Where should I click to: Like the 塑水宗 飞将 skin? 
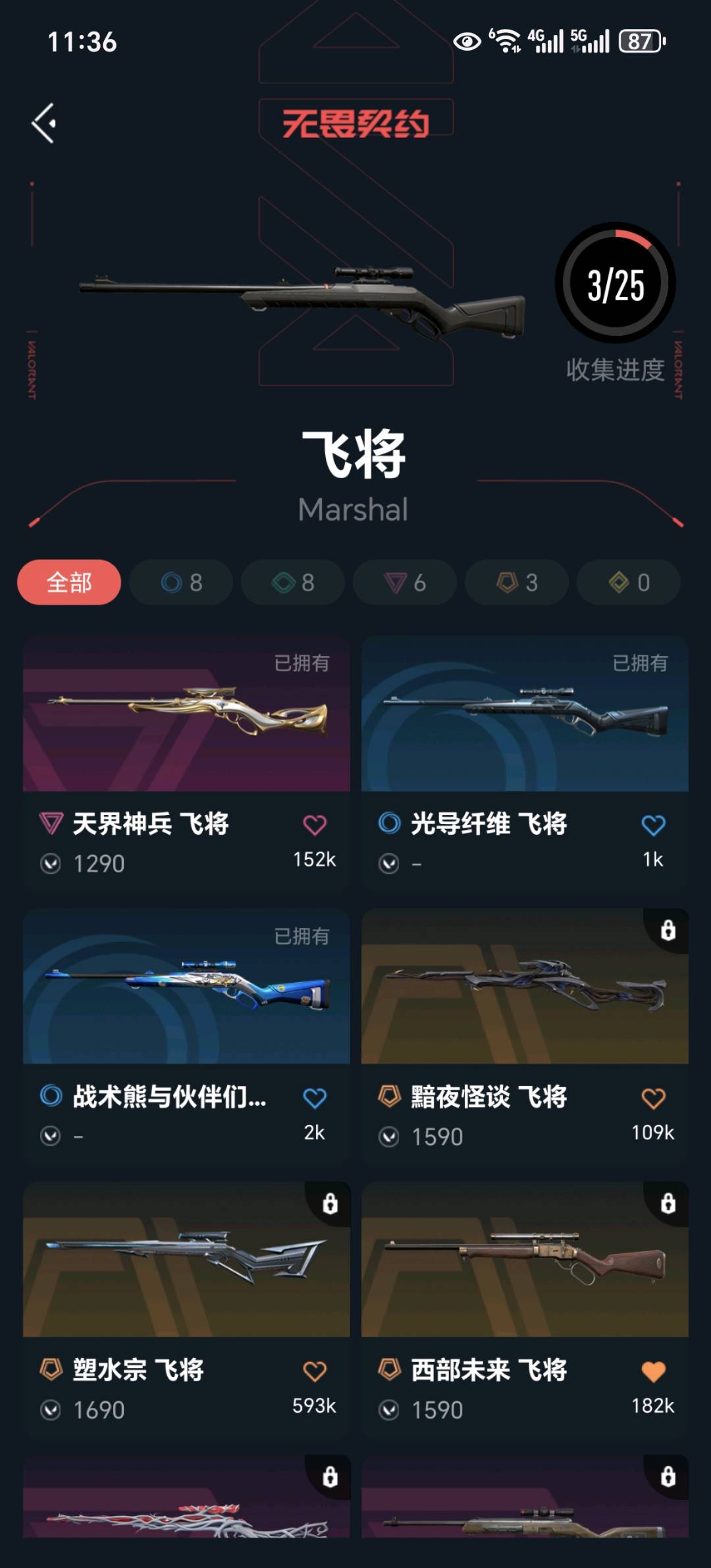click(x=315, y=1371)
